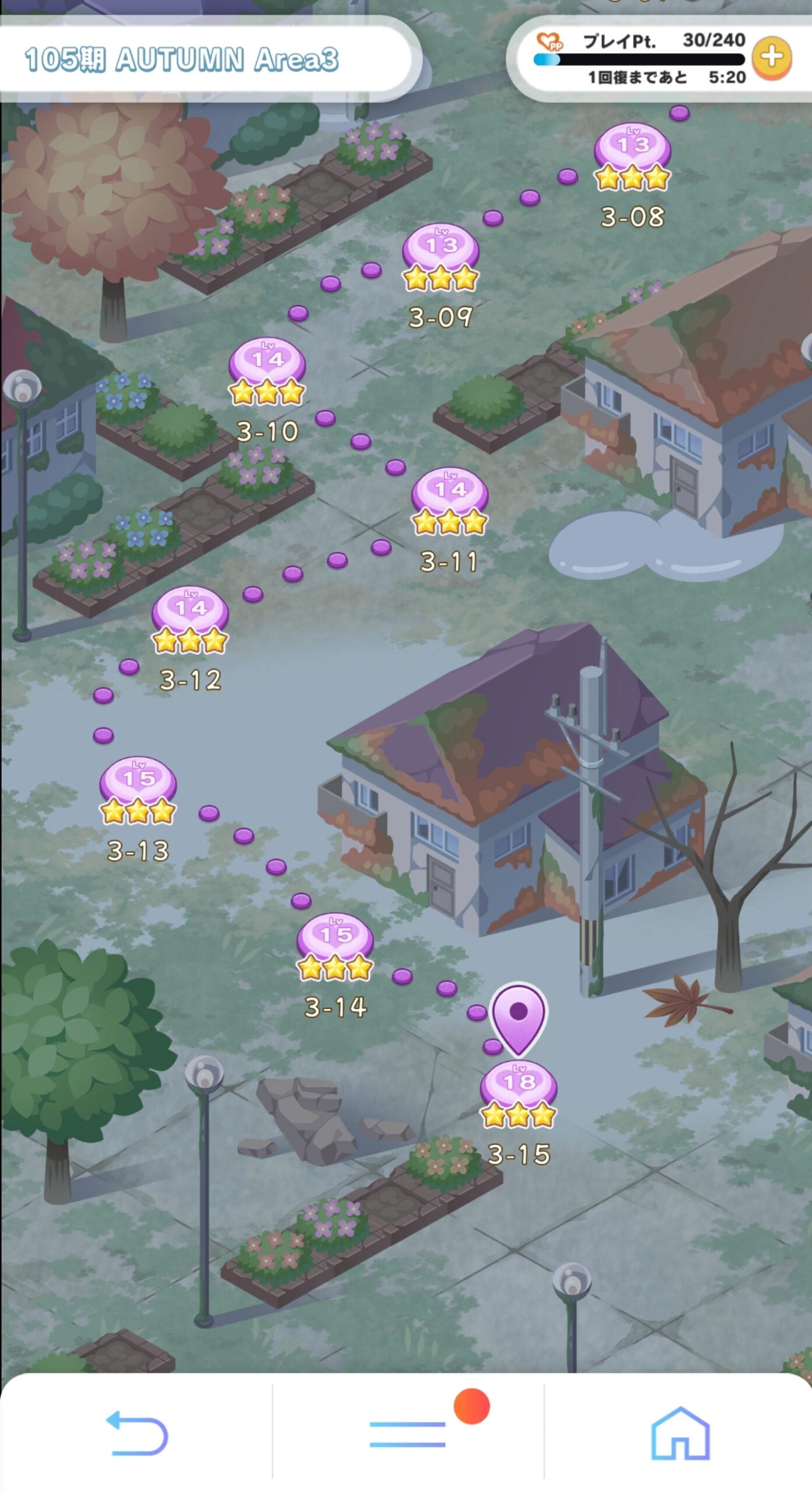Select stage 3-08

(632, 158)
